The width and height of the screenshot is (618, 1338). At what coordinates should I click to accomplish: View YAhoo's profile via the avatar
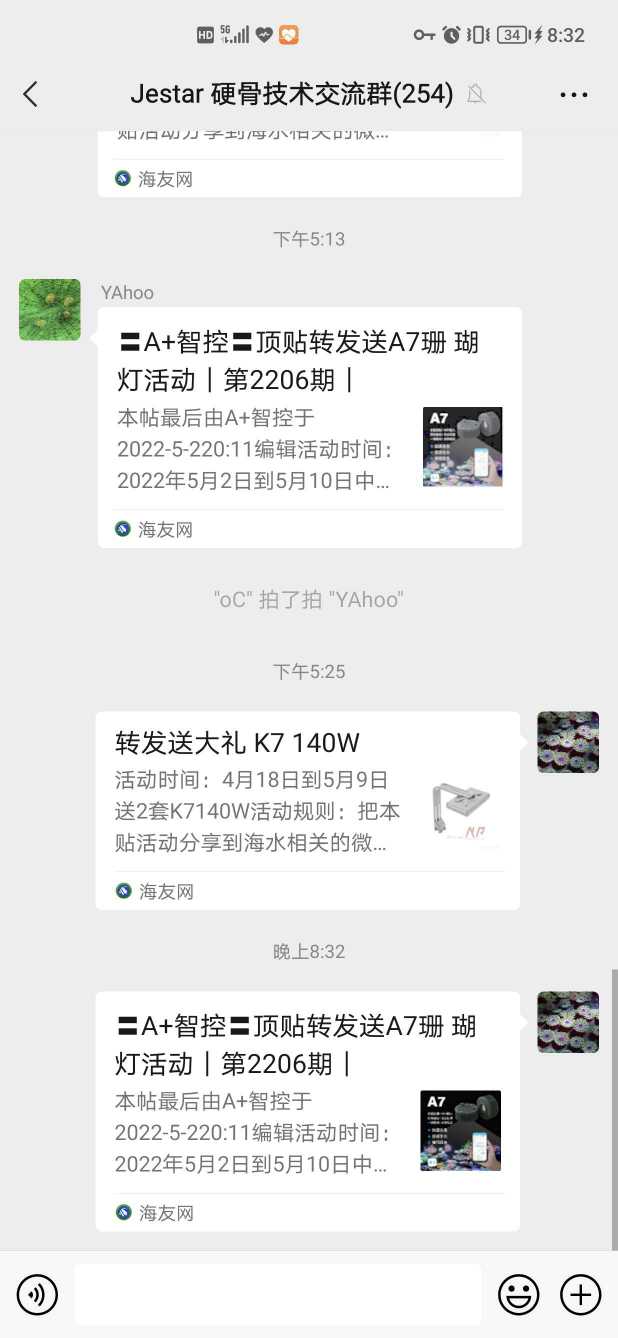coord(50,310)
